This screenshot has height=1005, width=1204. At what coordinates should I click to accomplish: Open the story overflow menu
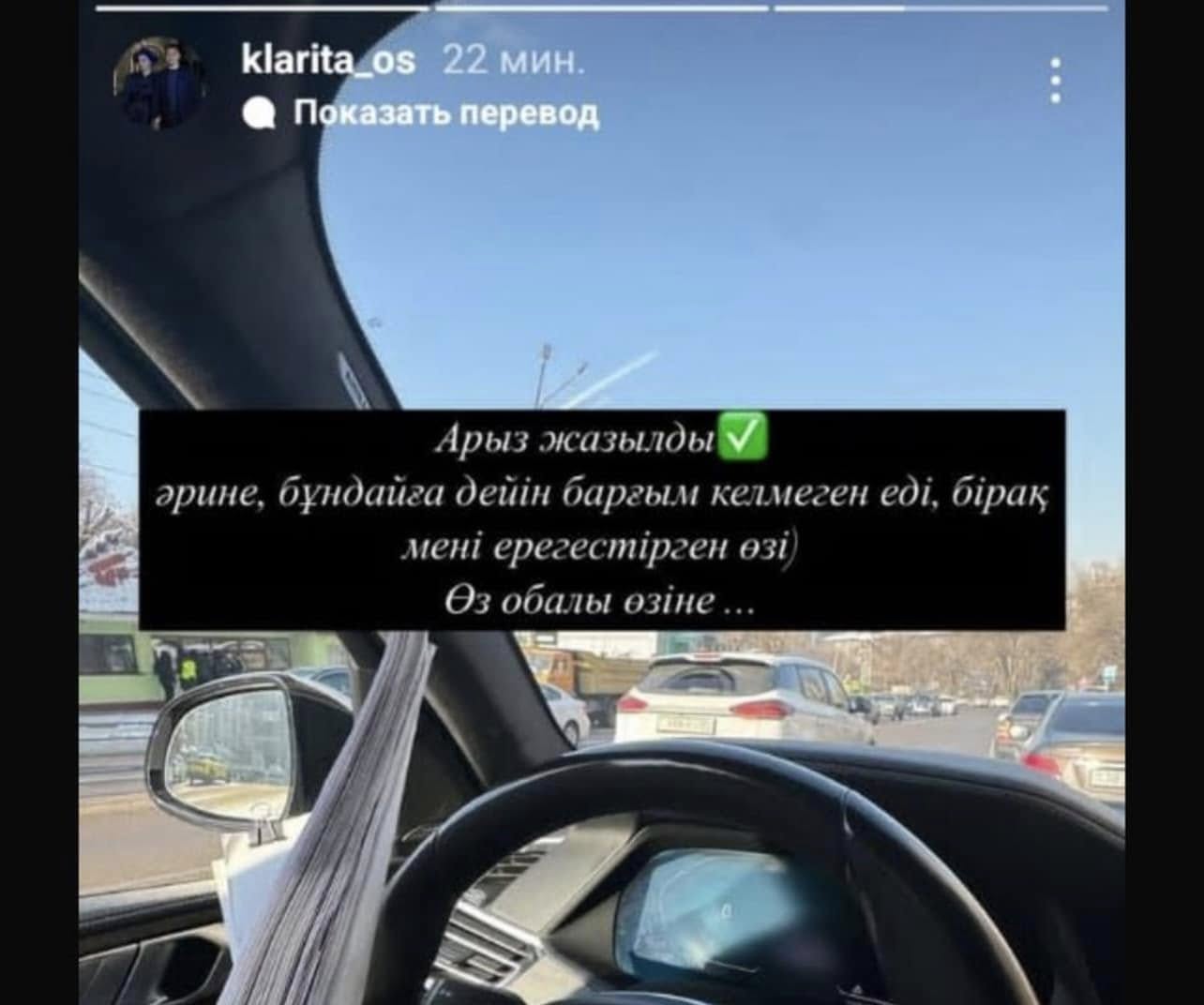(1056, 81)
